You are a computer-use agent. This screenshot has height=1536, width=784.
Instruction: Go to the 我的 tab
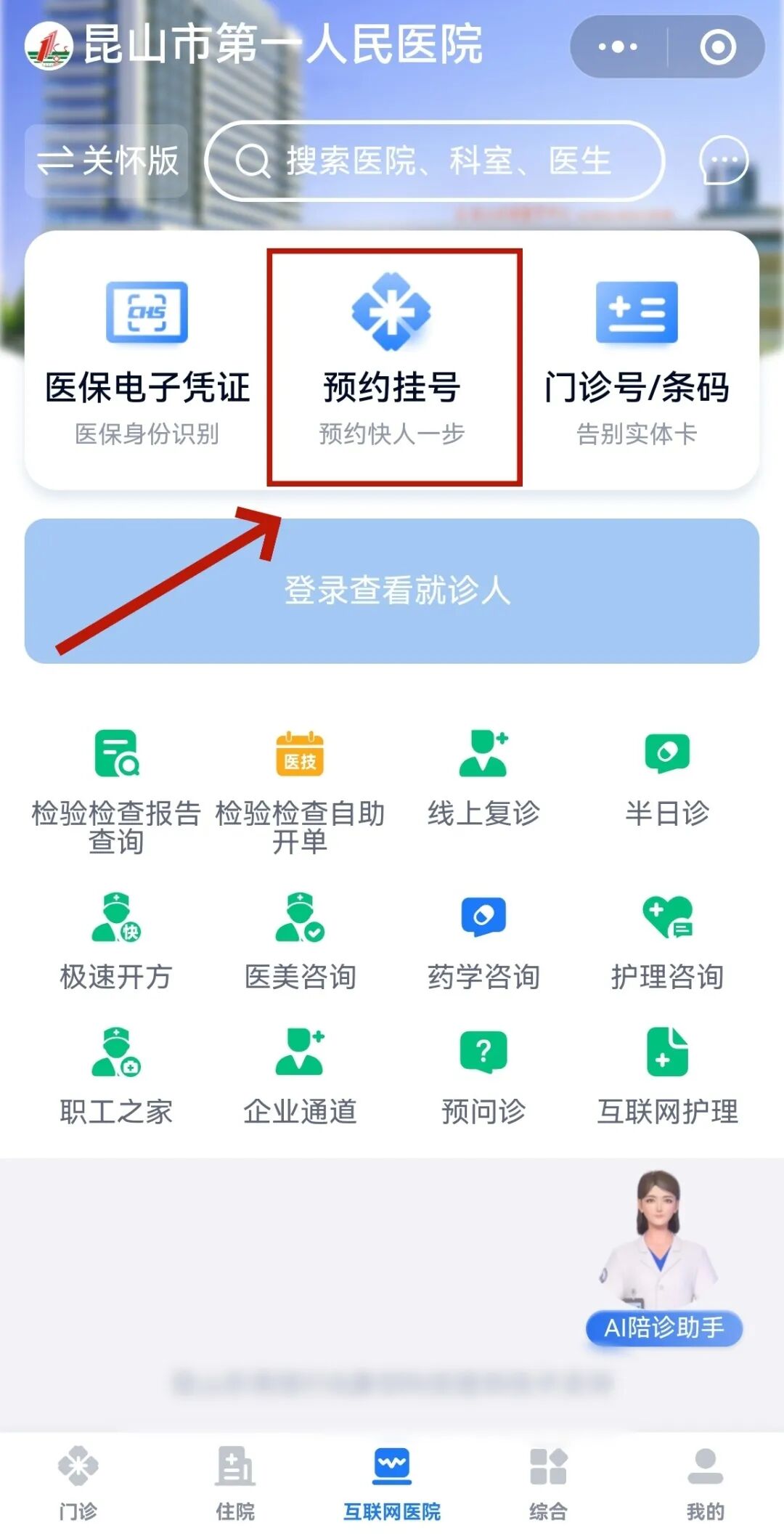tap(705, 1482)
